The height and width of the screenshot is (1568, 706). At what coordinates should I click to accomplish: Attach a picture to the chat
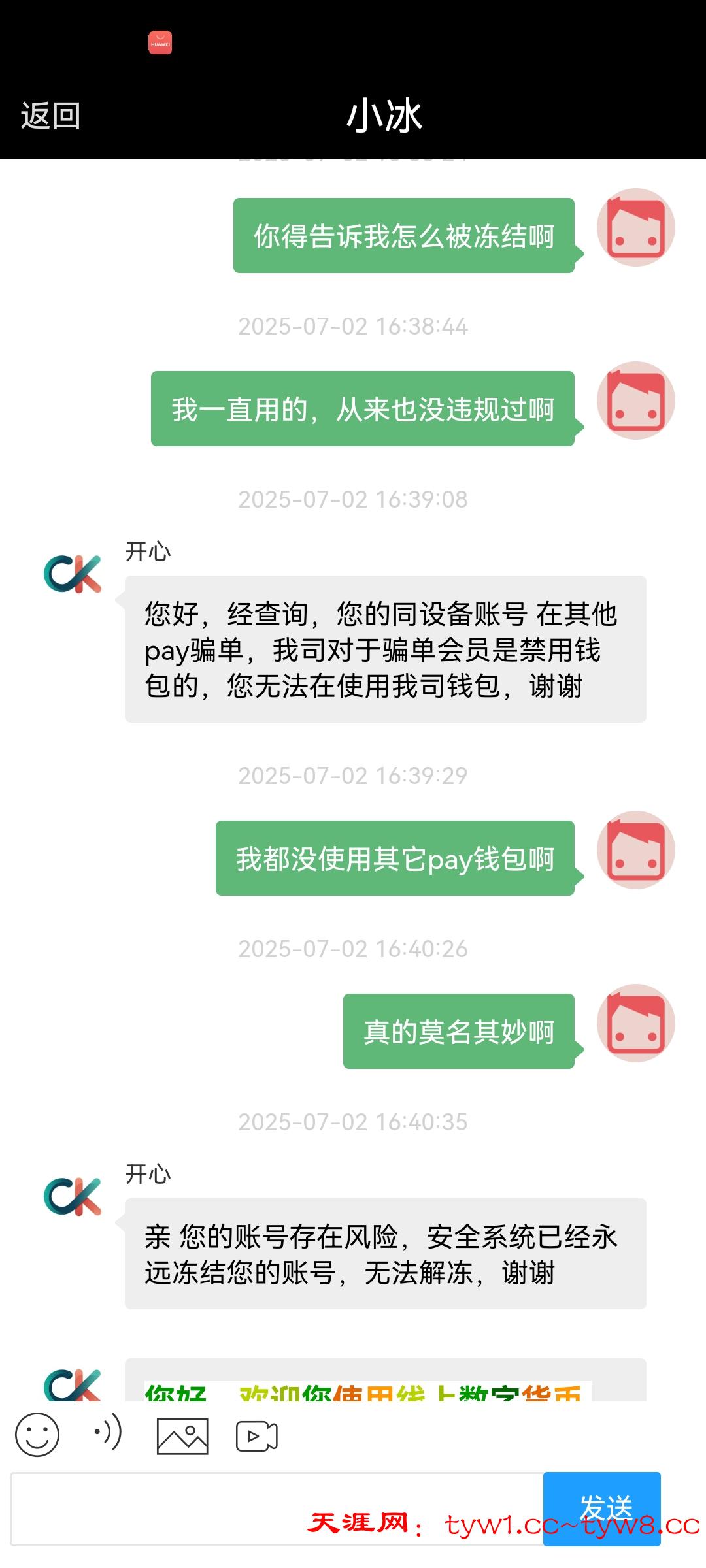182,1436
